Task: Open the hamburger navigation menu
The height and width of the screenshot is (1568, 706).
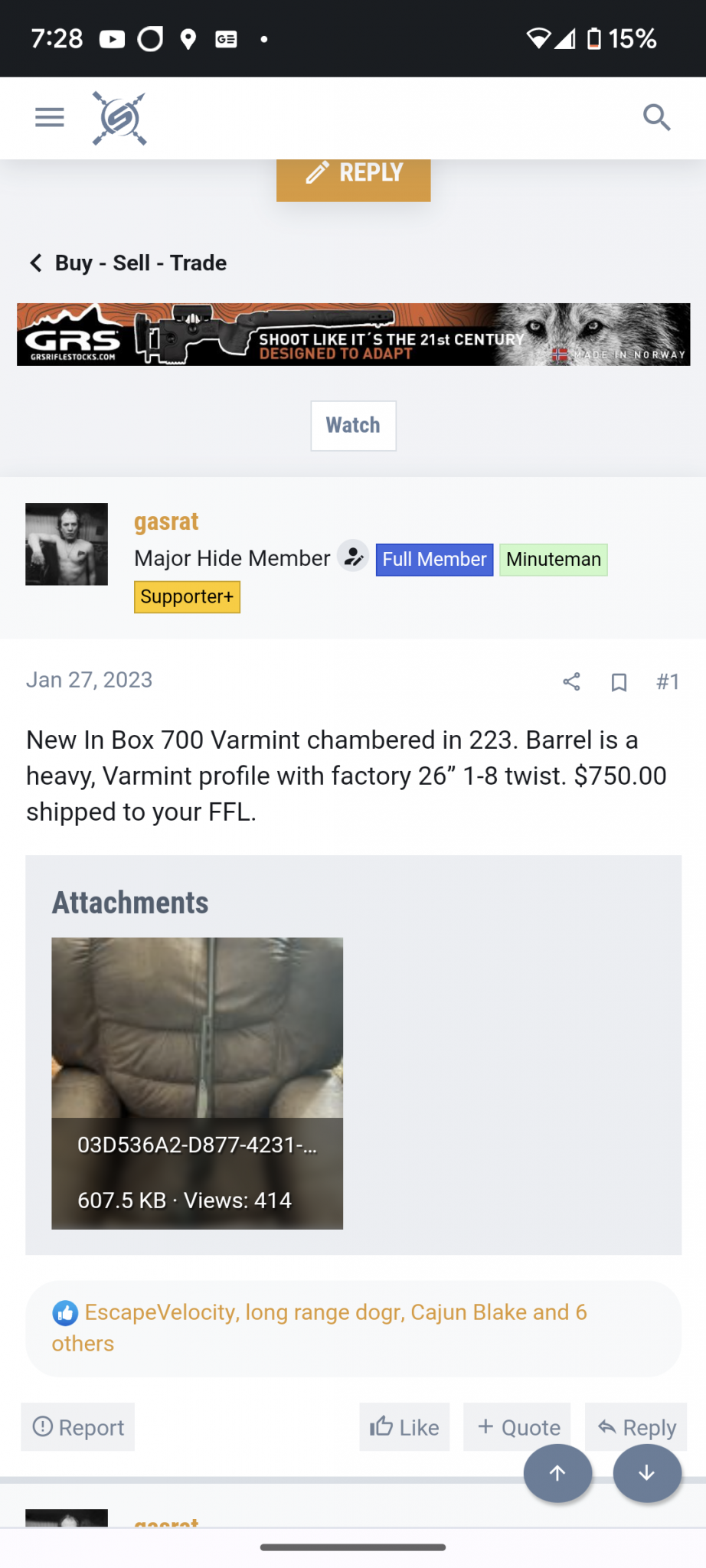Action: [x=50, y=118]
